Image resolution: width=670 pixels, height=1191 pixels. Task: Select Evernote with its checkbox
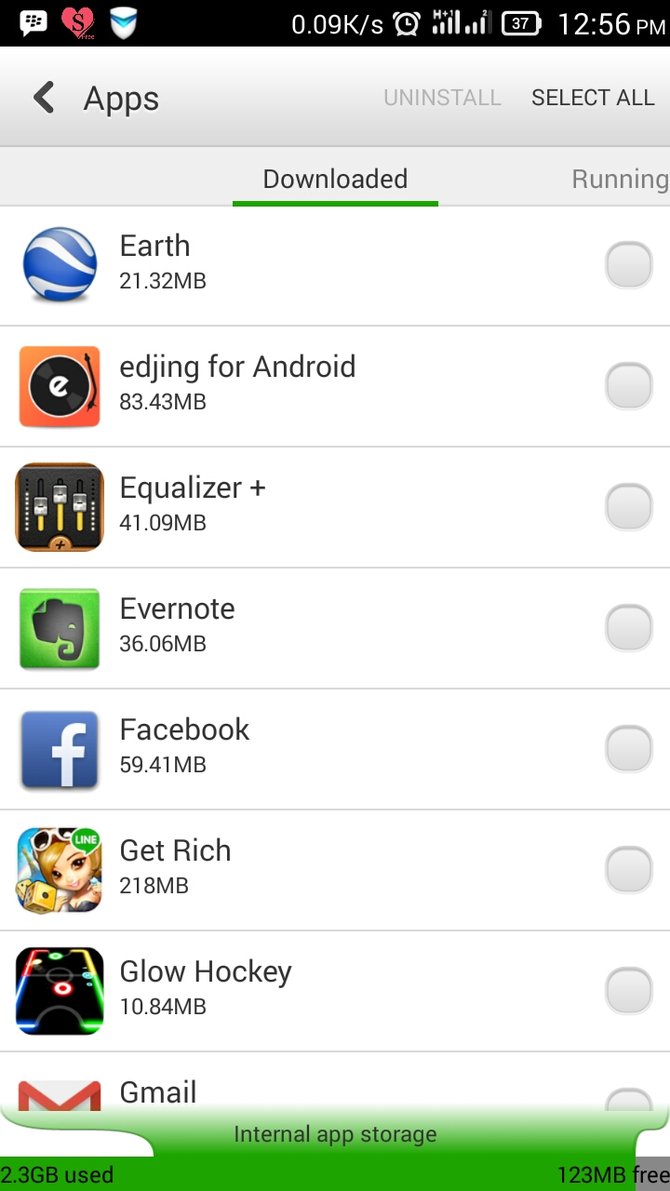(629, 628)
